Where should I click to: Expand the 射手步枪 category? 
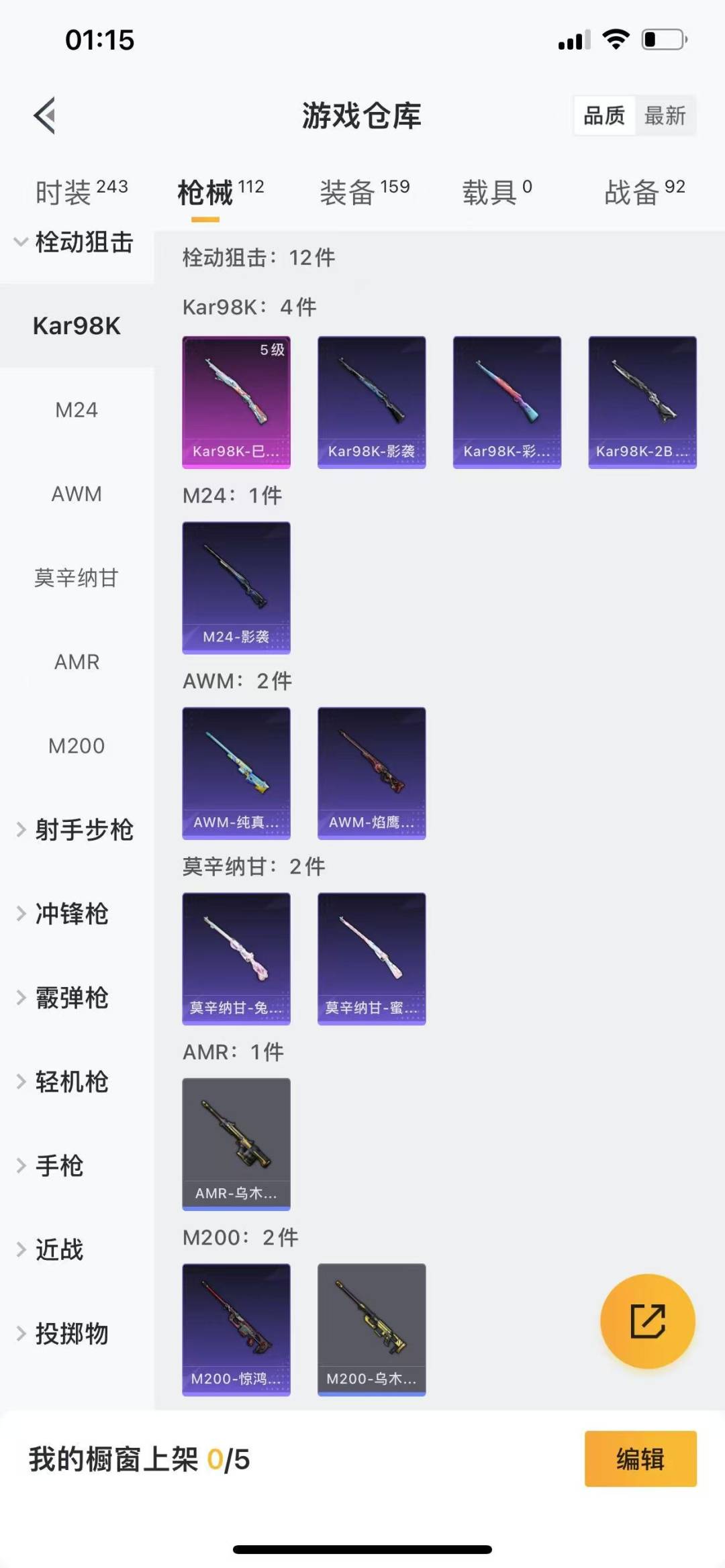point(75,830)
